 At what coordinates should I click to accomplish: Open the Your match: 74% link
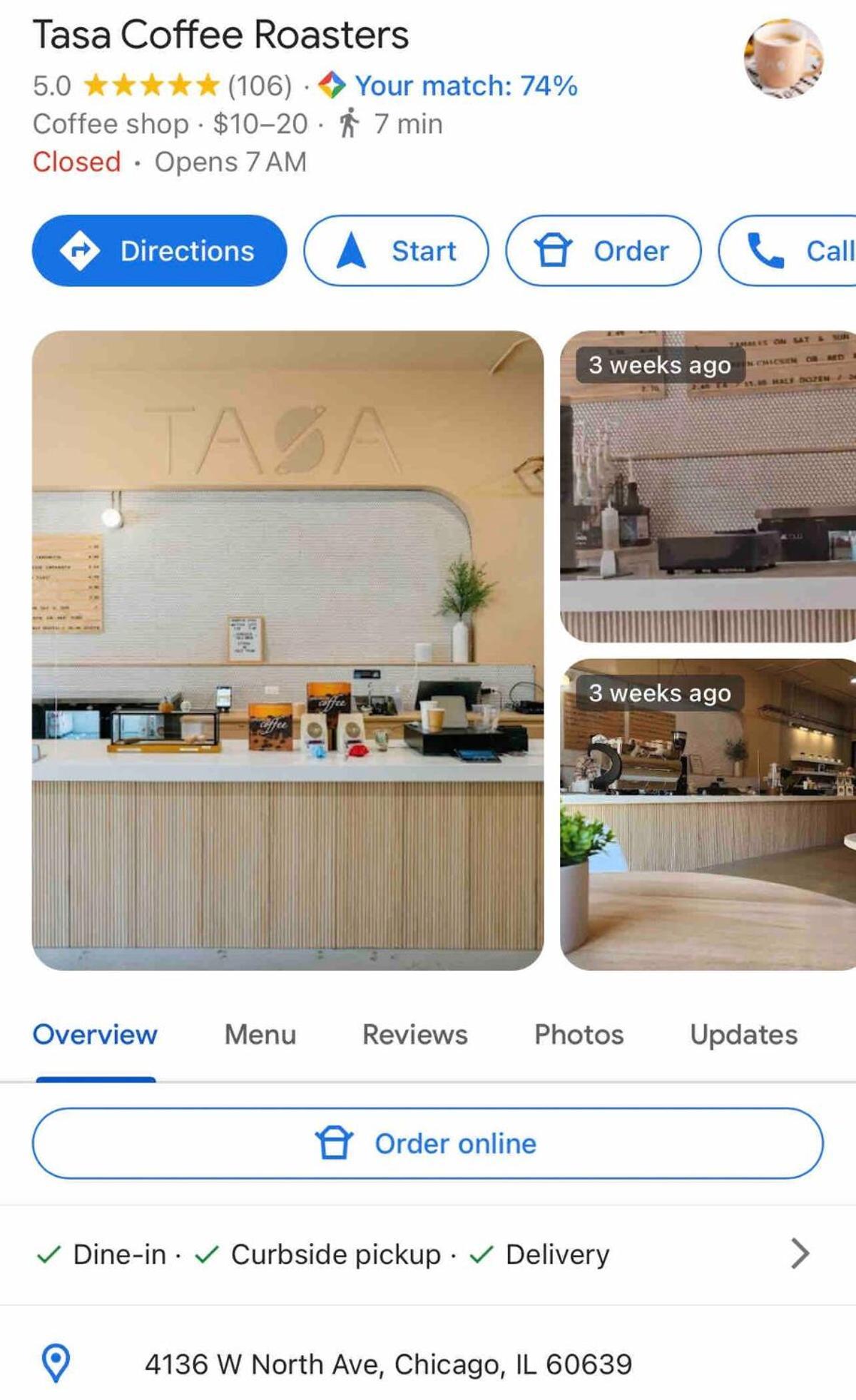(465, 86)
